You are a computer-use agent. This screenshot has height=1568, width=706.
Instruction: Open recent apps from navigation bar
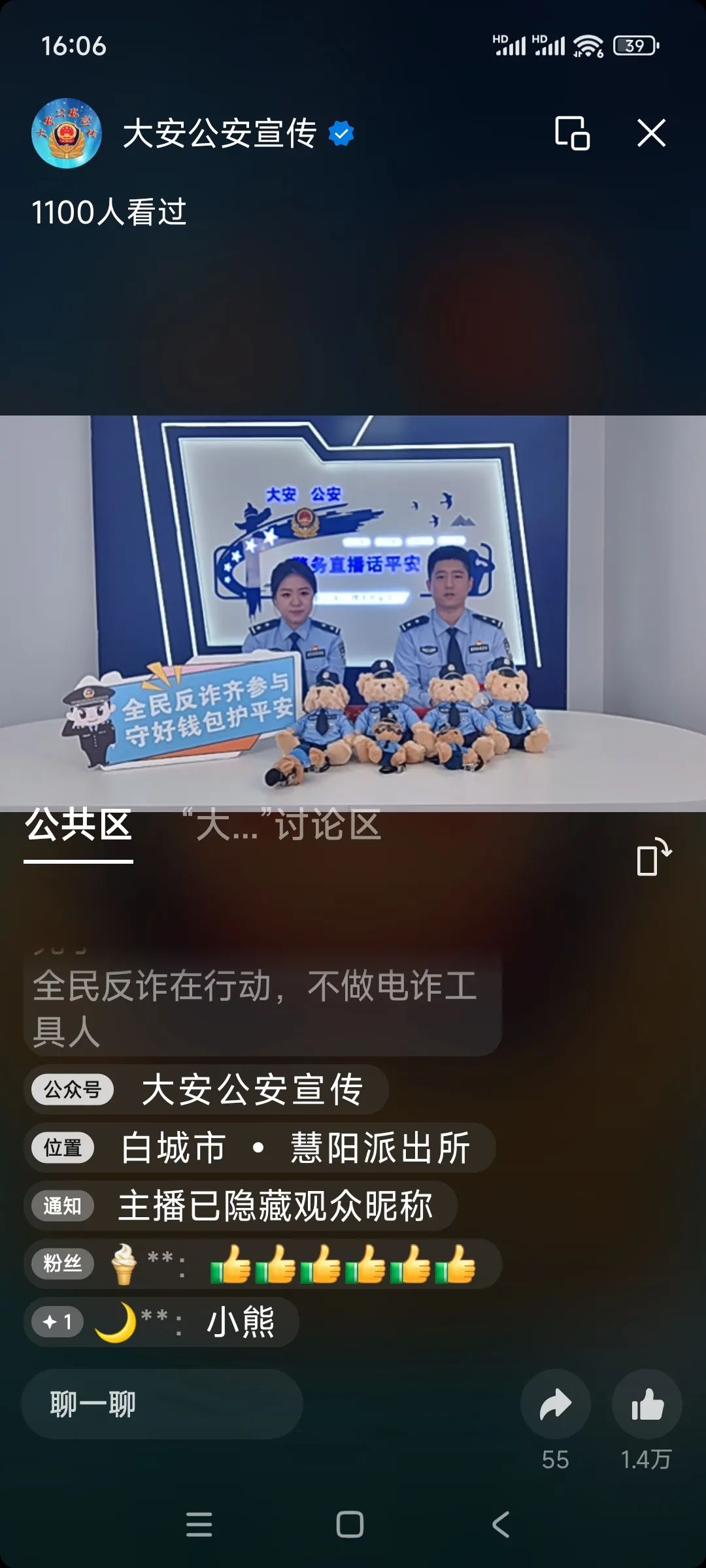pyautogui.click(x=199, y=1525)
